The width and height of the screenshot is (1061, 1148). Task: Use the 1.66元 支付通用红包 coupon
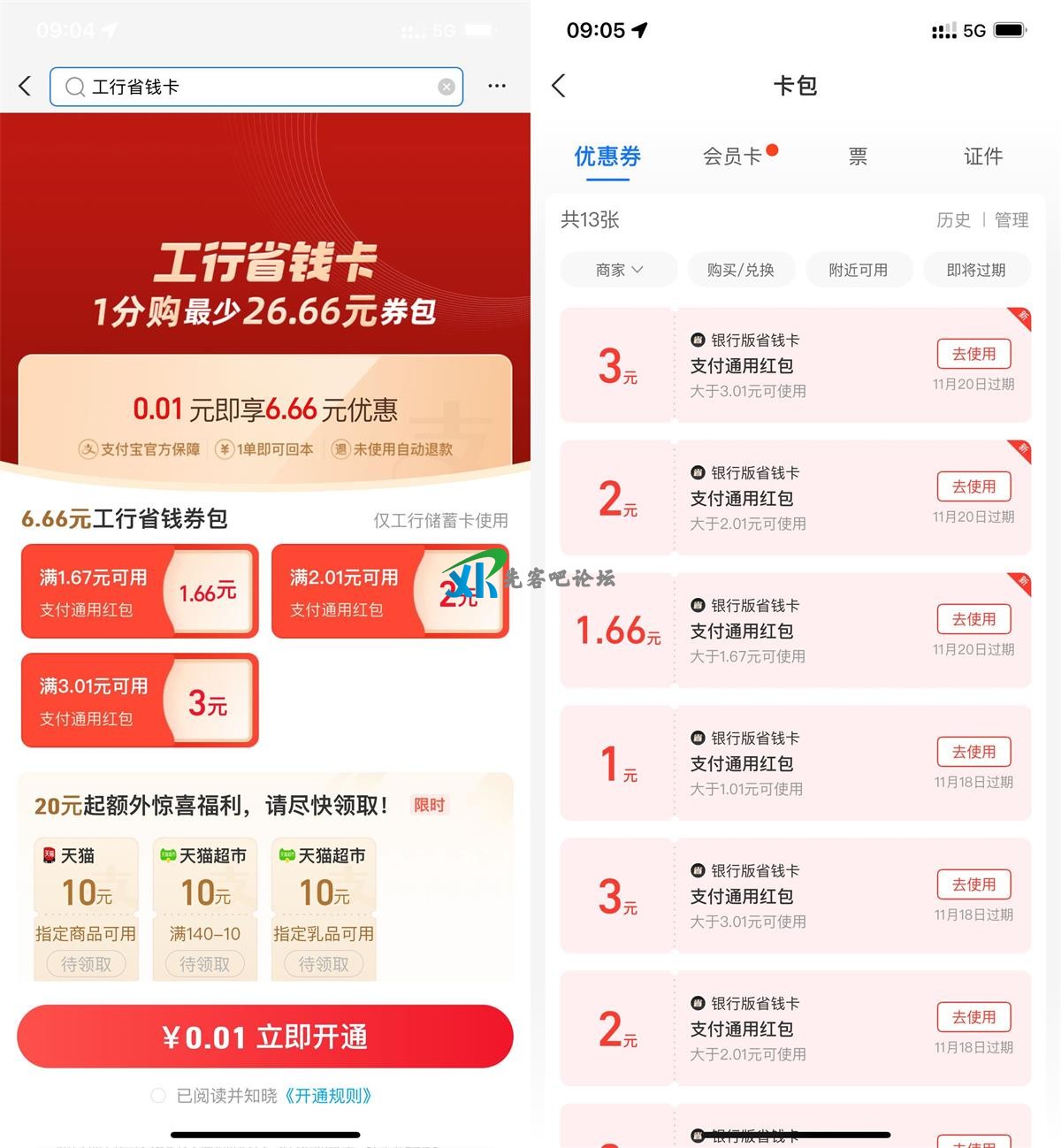[x=973, y=619]
